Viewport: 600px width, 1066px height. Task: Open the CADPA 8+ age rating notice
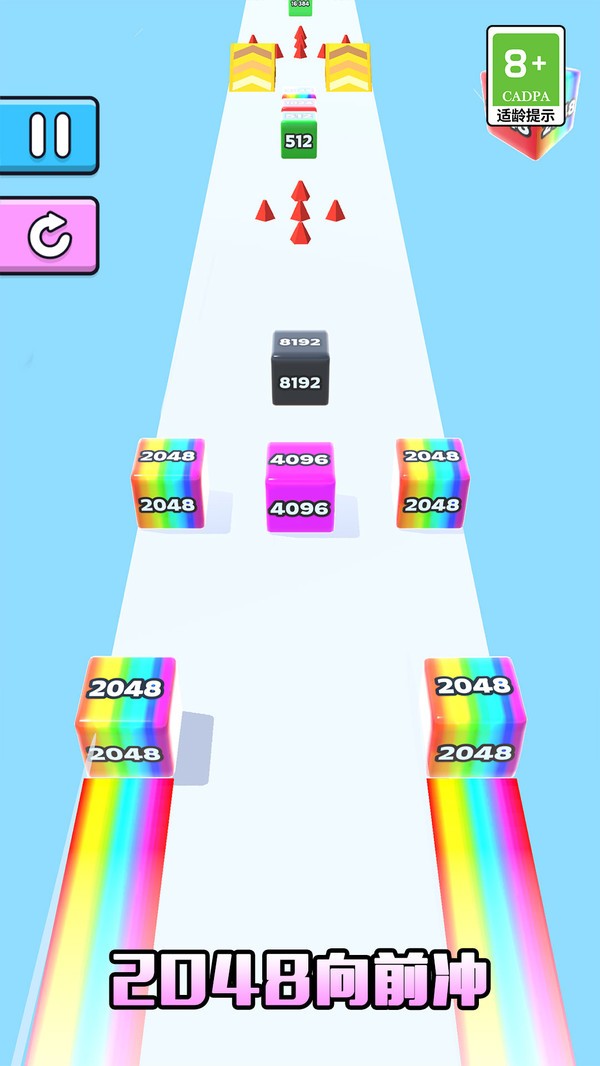(526, 76)
